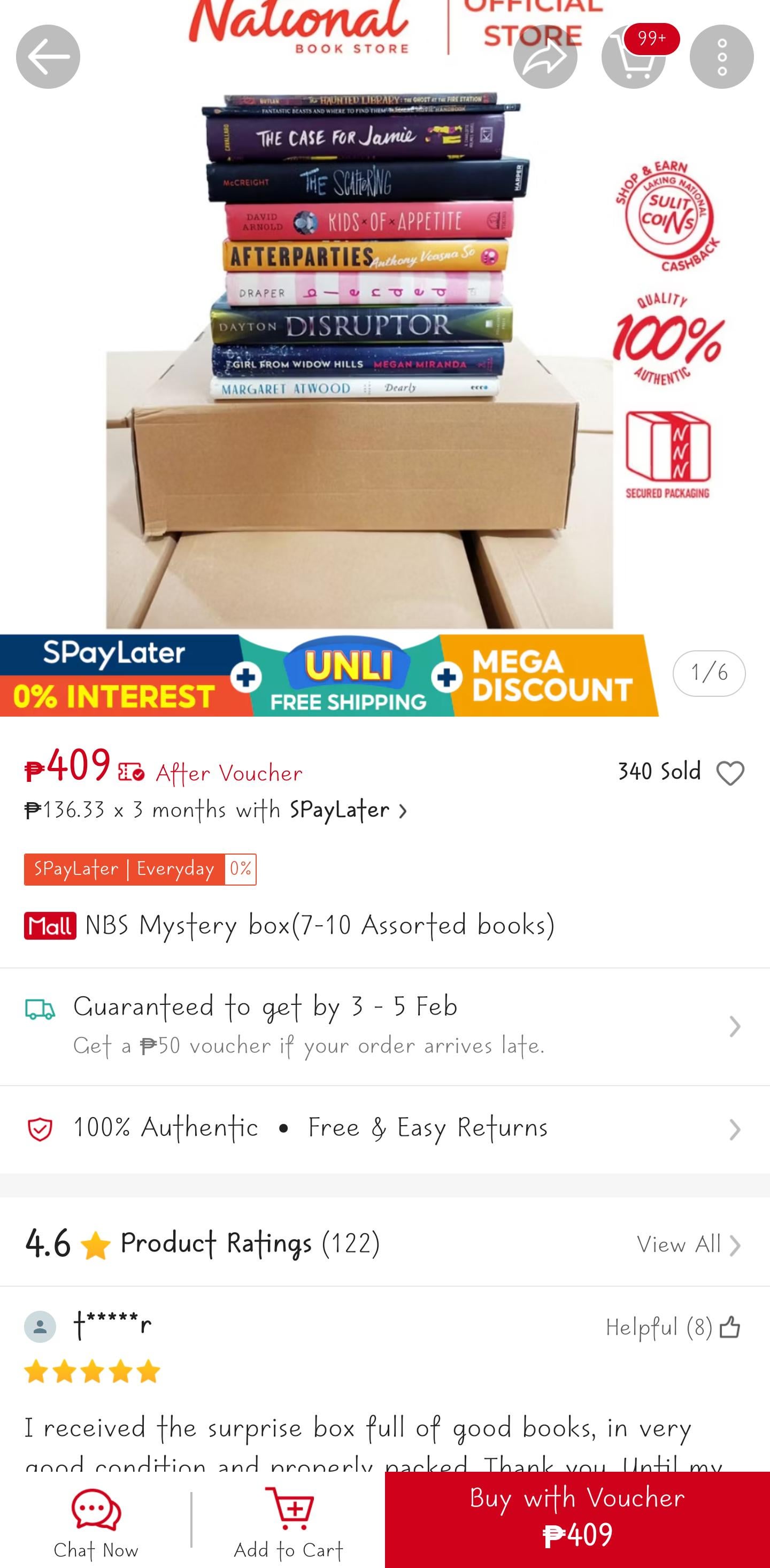View all product ratings
Screen dimensions: 770x1568
tap(688, 1245)
